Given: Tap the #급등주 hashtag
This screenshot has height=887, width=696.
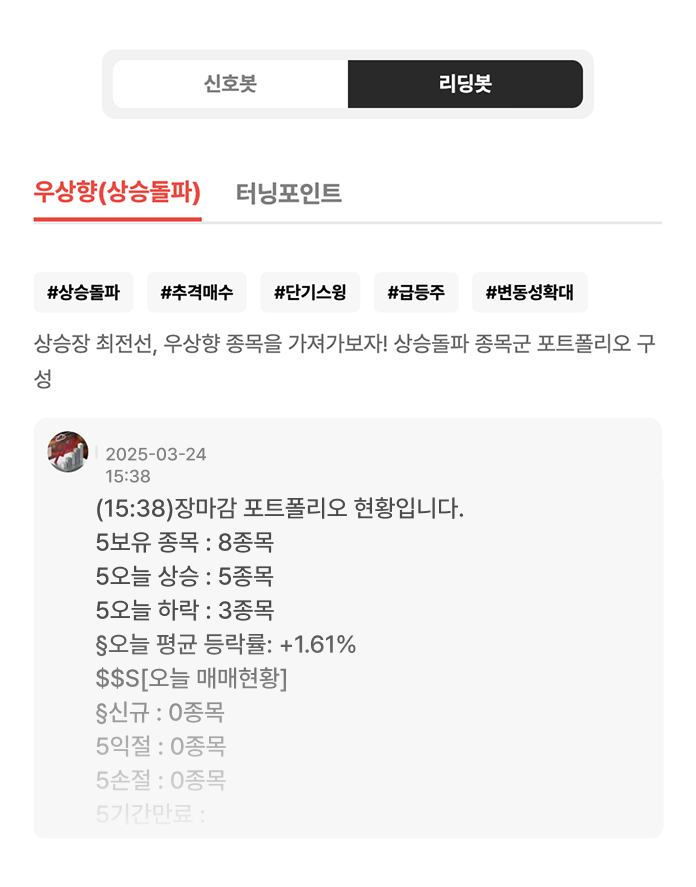Looking at the screenshot, I should (416, 293).
